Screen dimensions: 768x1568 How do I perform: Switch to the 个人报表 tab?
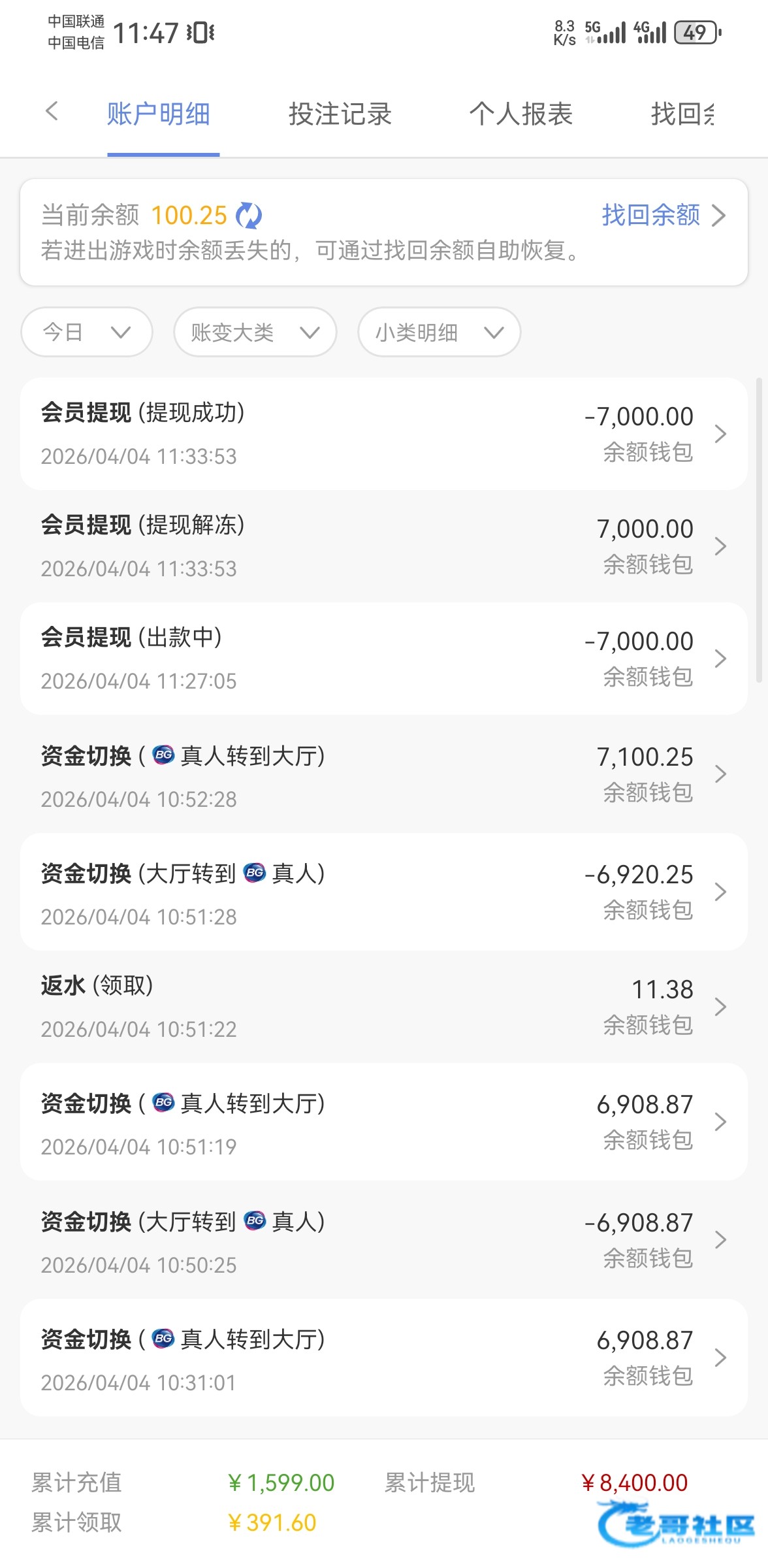(520, 114)
